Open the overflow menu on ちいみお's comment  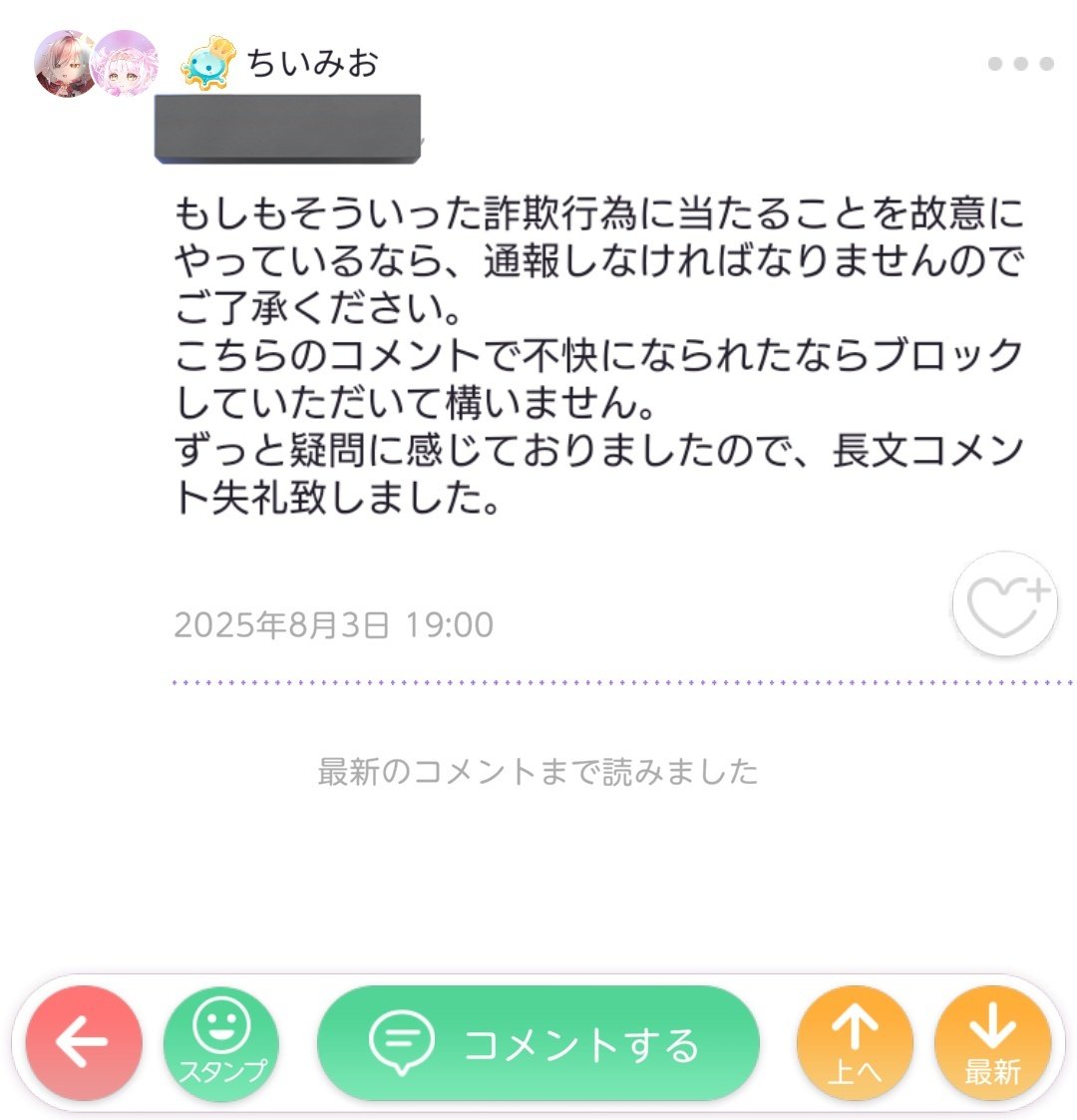coord(1020,64)
